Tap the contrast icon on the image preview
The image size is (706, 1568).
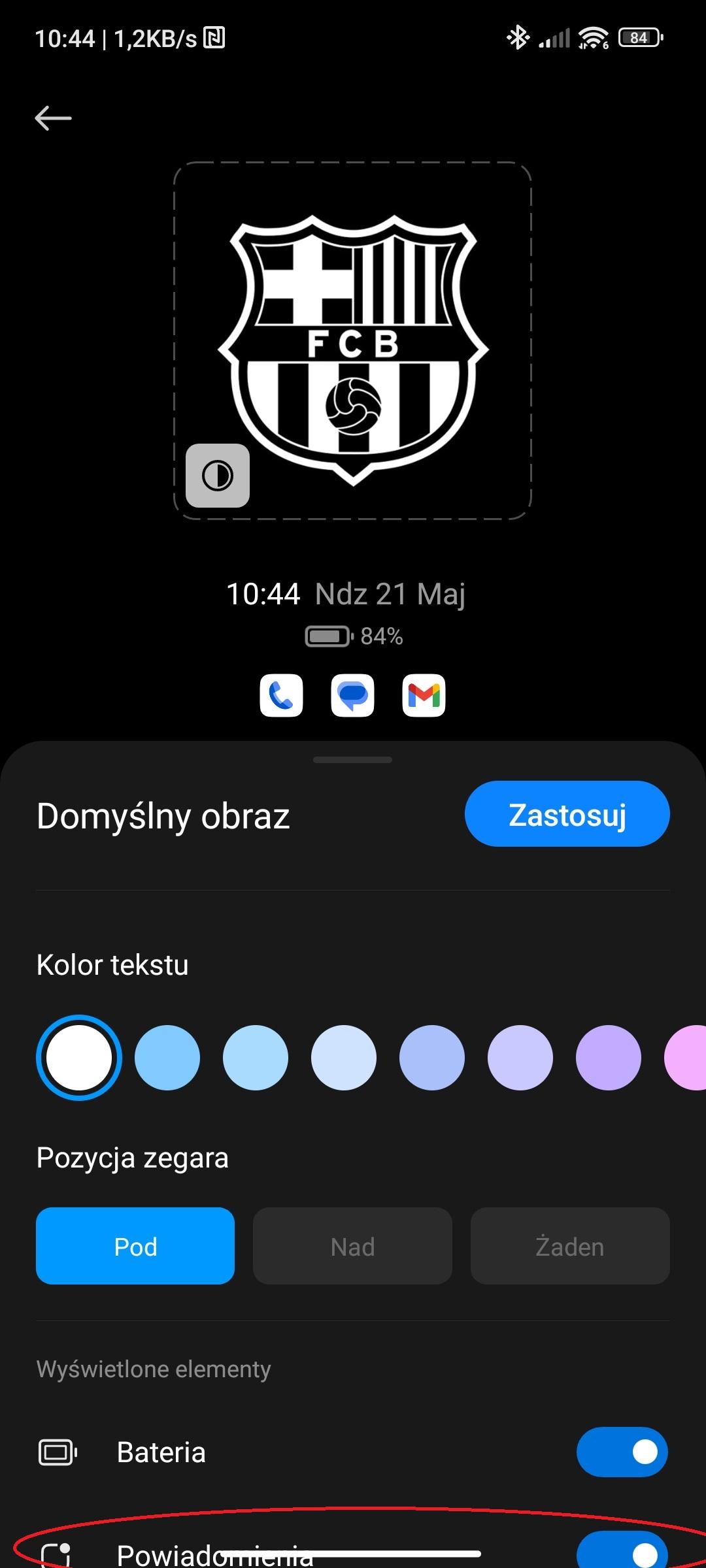click(218, 476)
